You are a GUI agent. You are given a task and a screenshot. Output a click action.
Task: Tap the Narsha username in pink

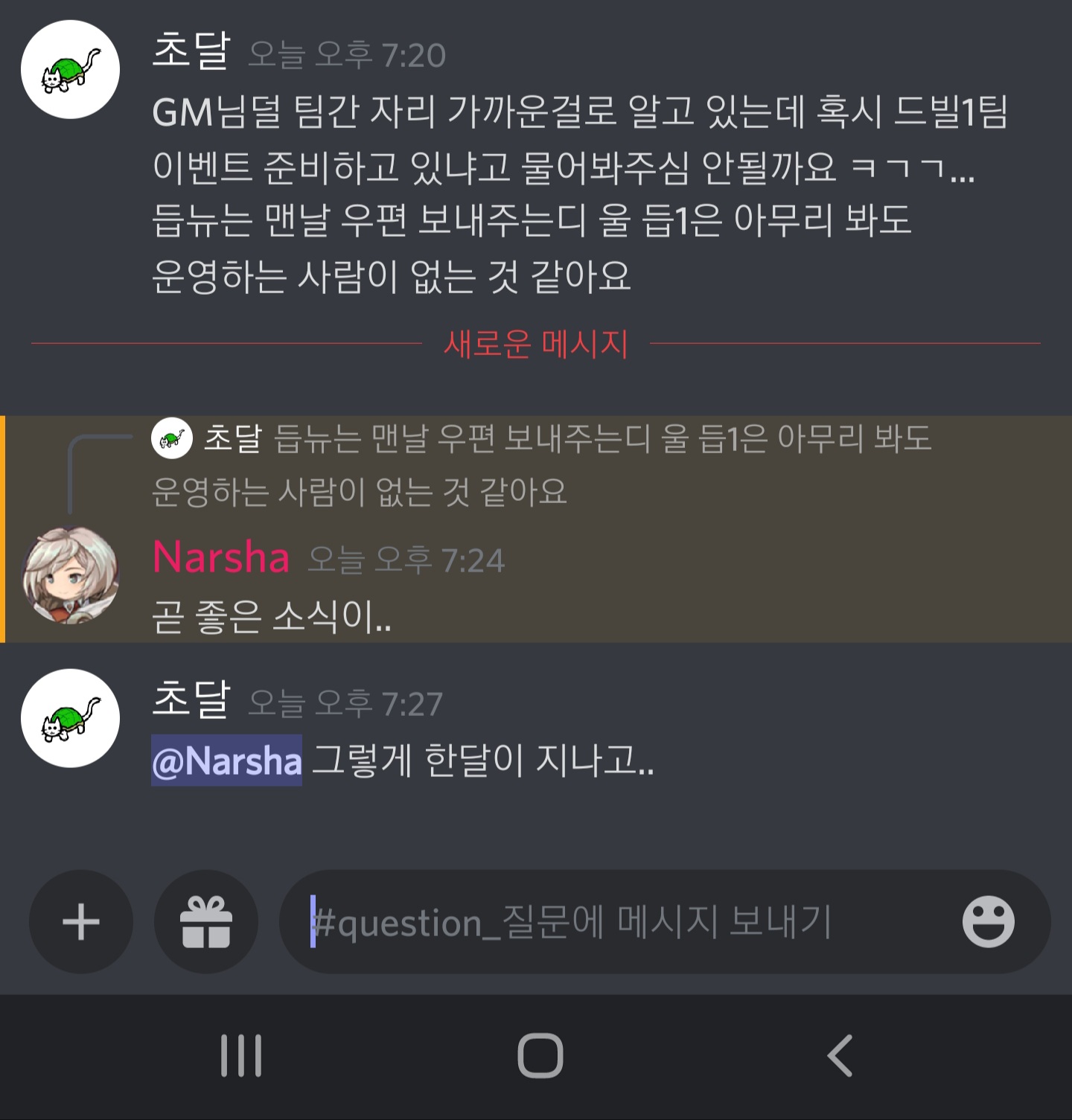(221, 557)
